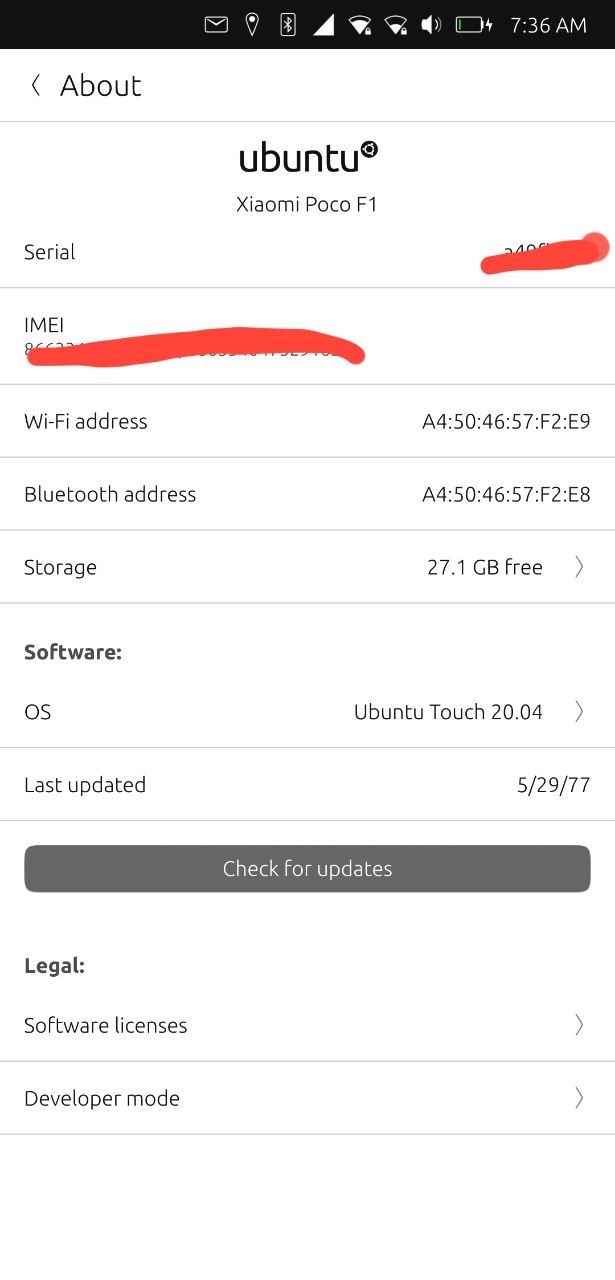
Task: Open the OS Ubuntu Touch 20.04 row
Action: tap(307, 712)
